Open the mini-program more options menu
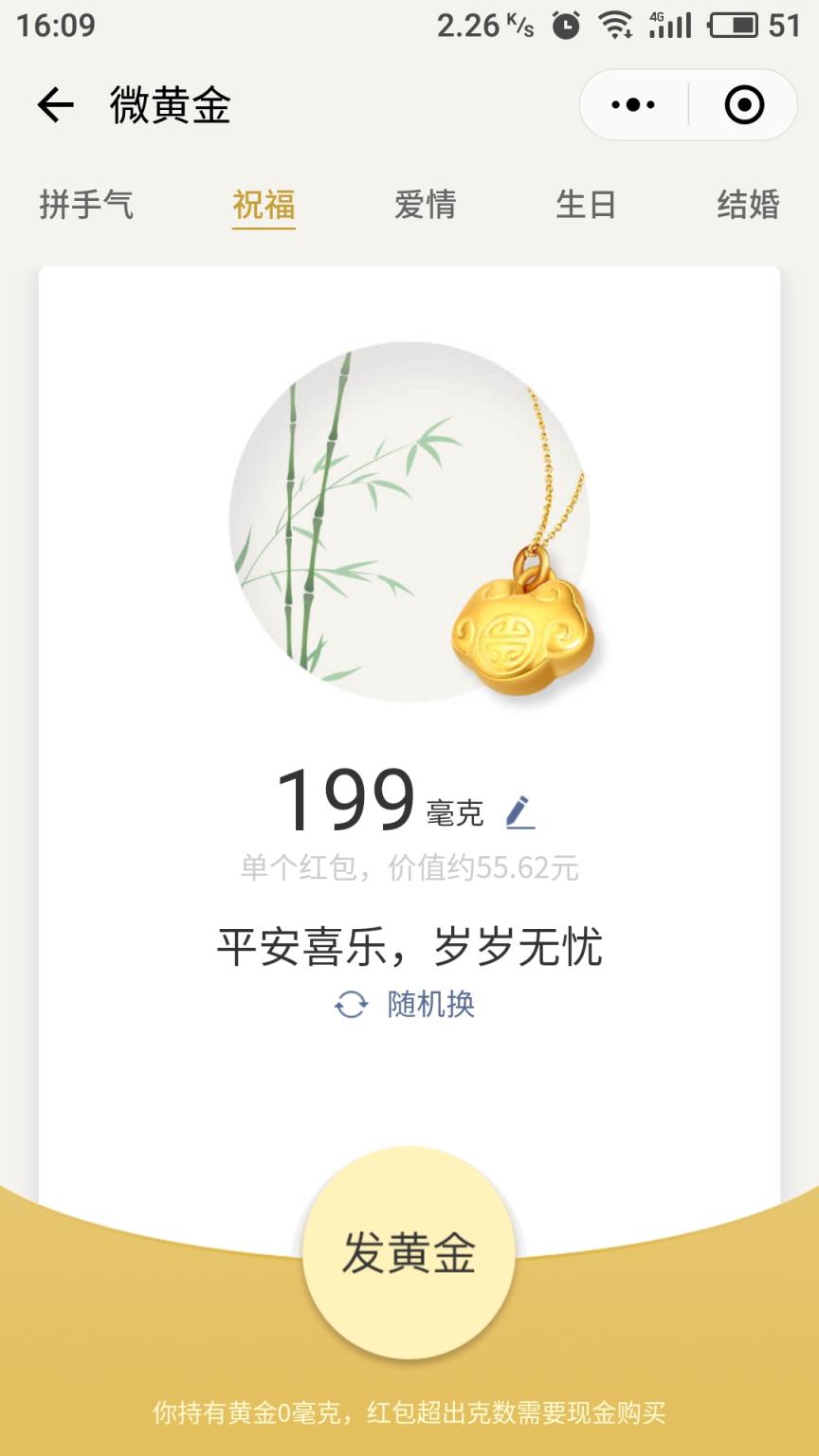 [631, 105]
